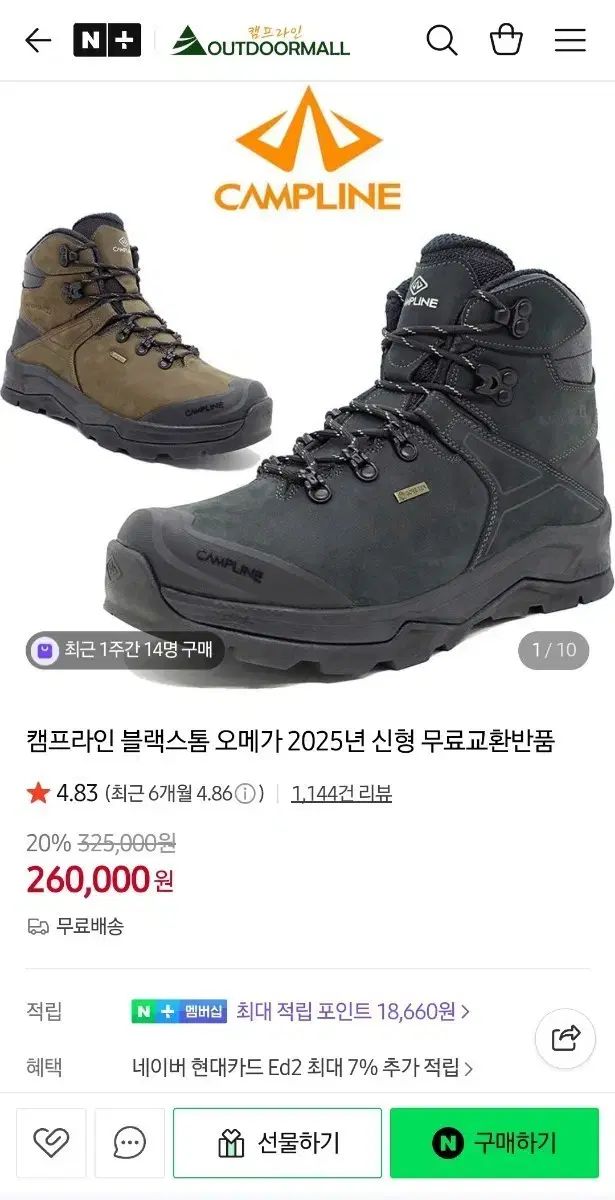Open the Campline Outdoormall store page
The height and width of the screenshot is (1200, 615).
261,41
